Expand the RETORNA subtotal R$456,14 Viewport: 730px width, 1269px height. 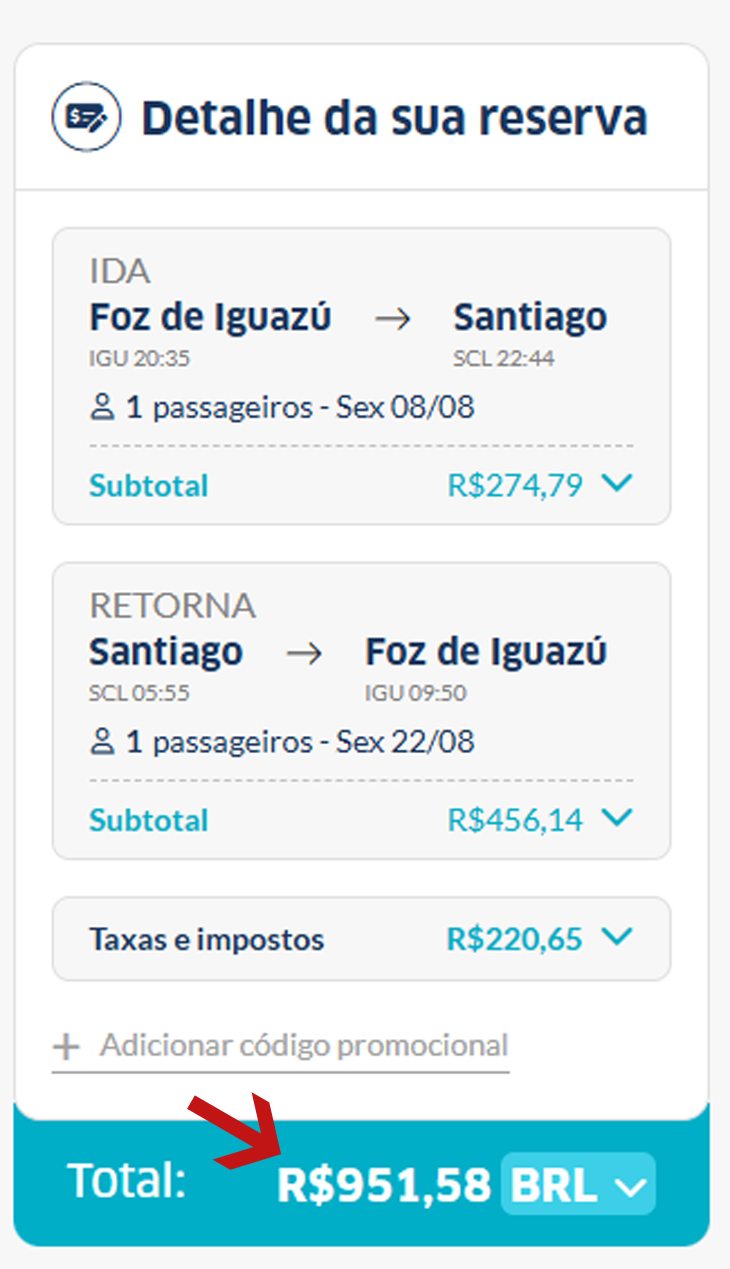618,819
